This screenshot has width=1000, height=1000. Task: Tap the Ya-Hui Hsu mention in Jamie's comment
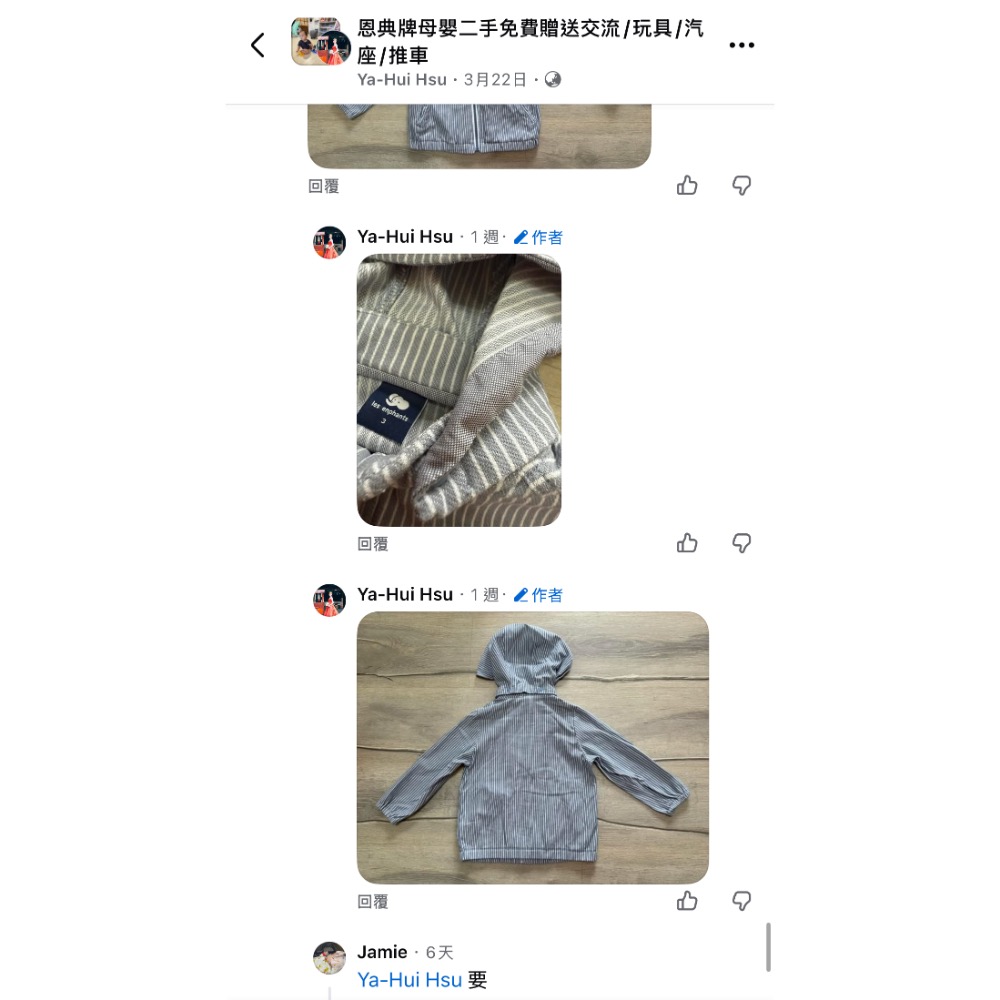tap(410, 980)
